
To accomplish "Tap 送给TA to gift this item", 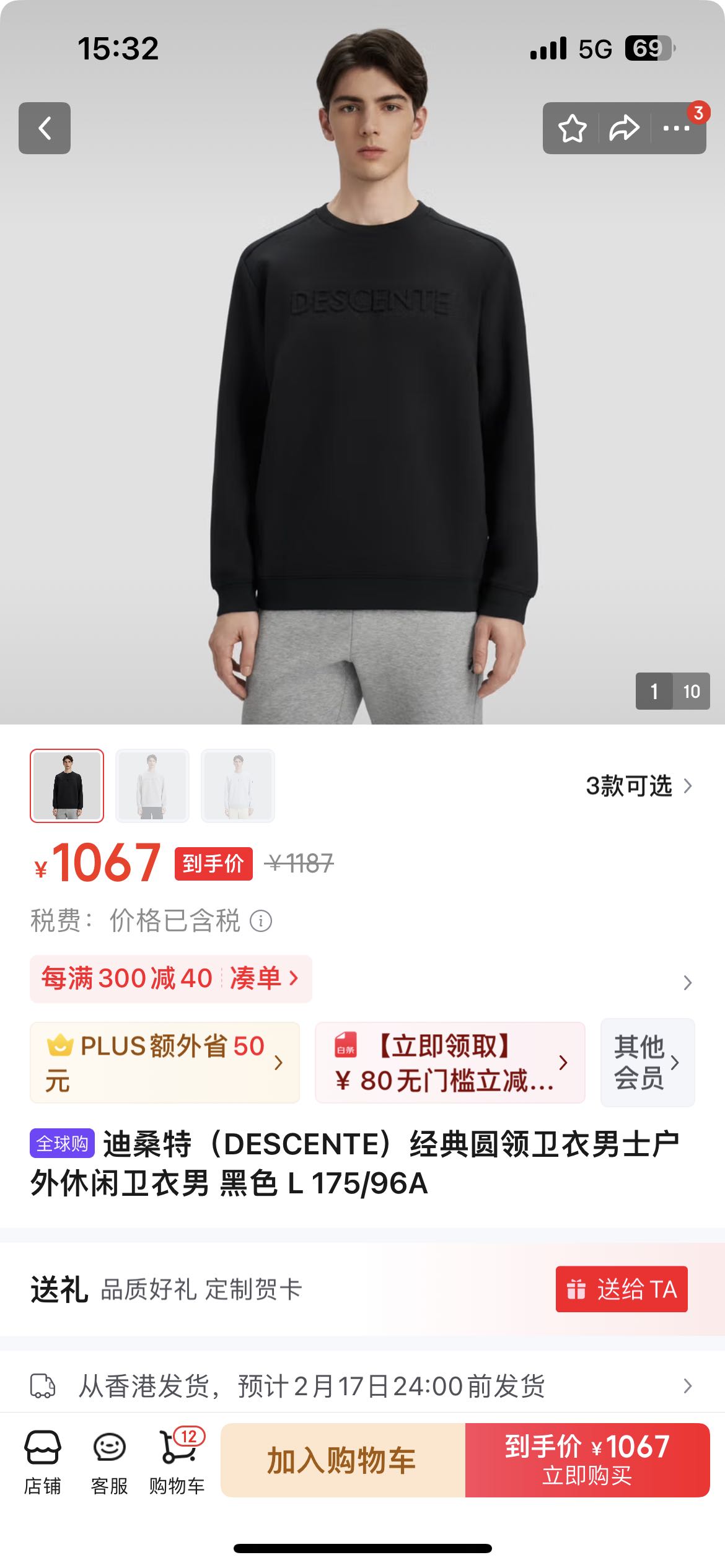I will pyautogui.click(x=622, y=1289).
